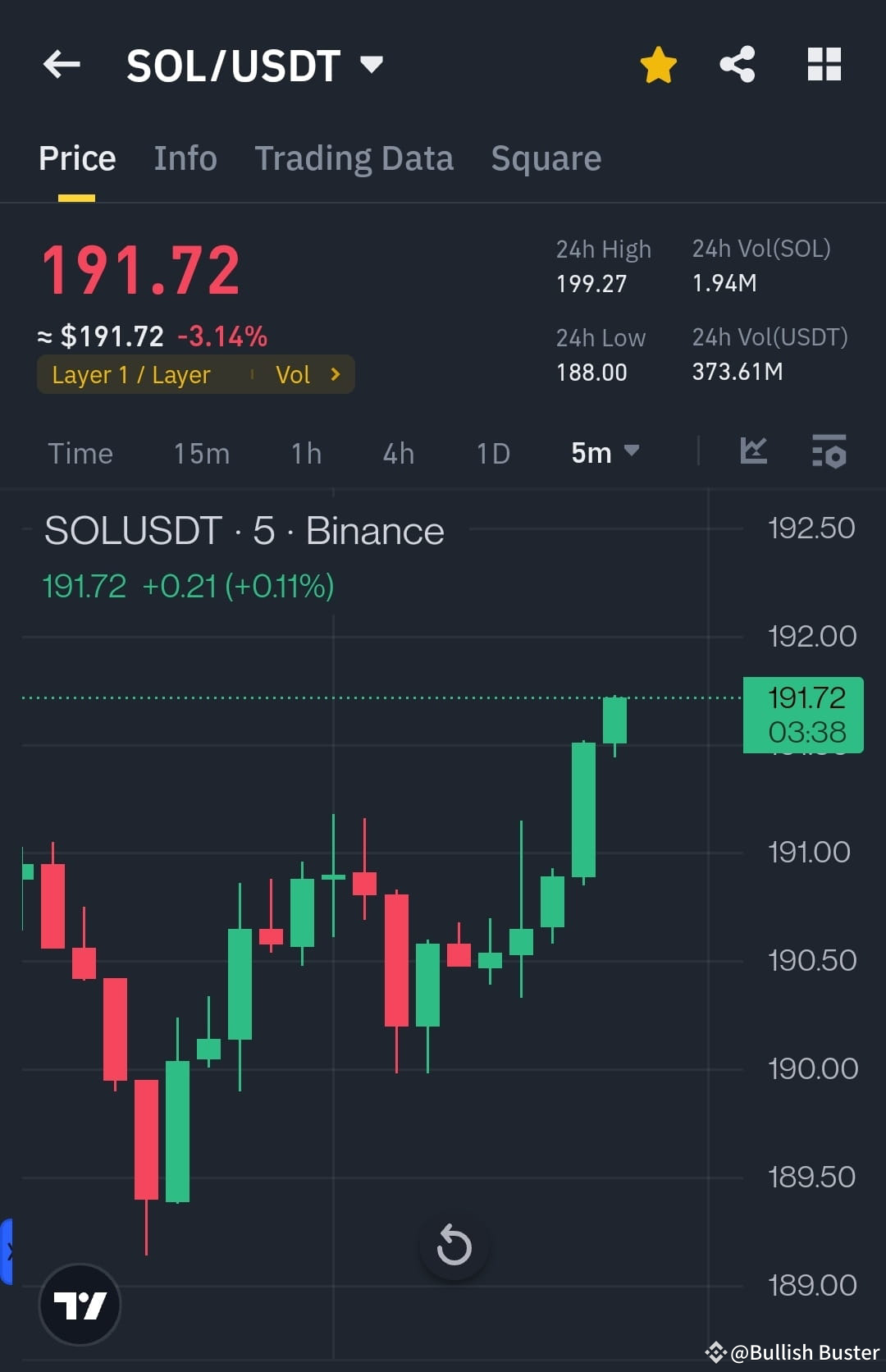Toggle the favorite star for this pair

[x=658, y=63]
